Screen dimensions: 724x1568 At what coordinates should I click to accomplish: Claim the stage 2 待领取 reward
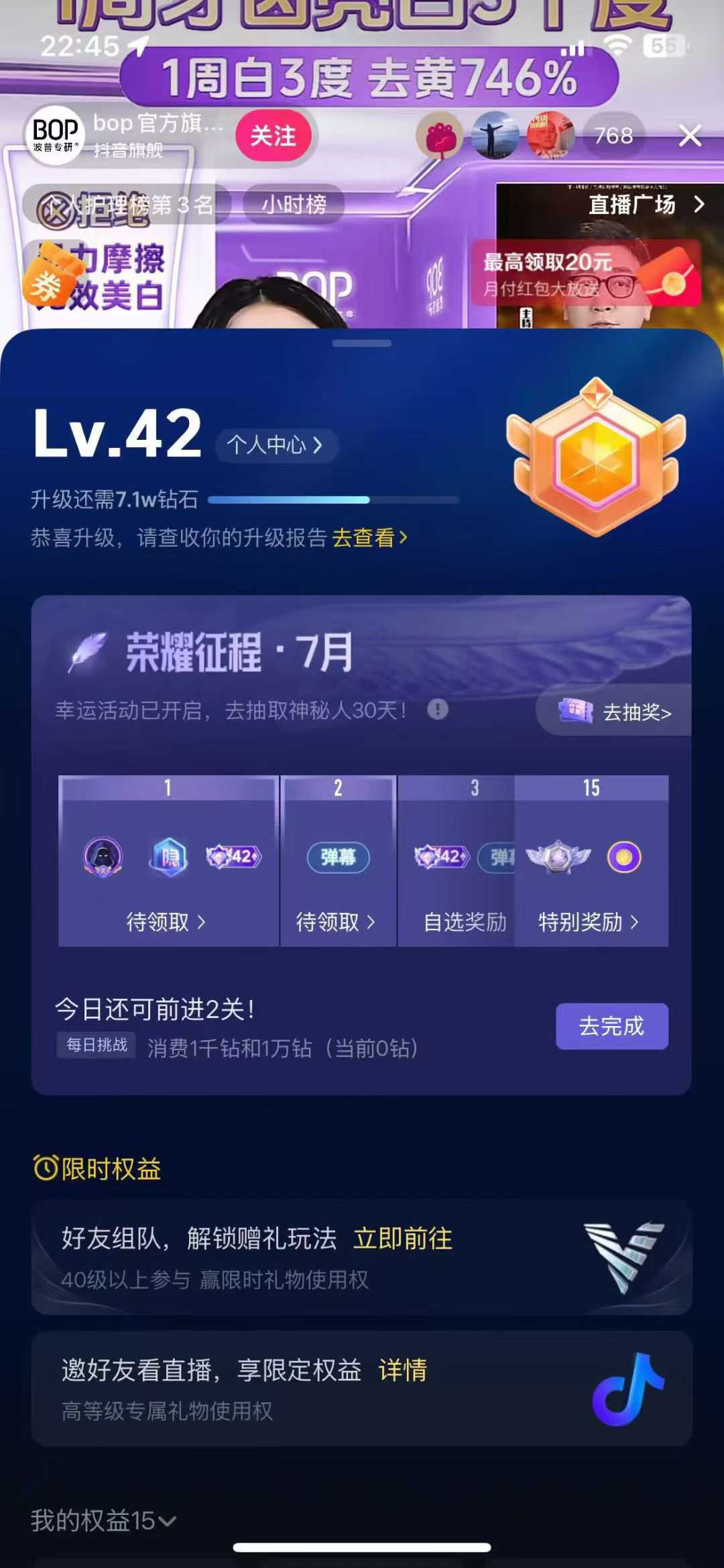click(336, 922)
